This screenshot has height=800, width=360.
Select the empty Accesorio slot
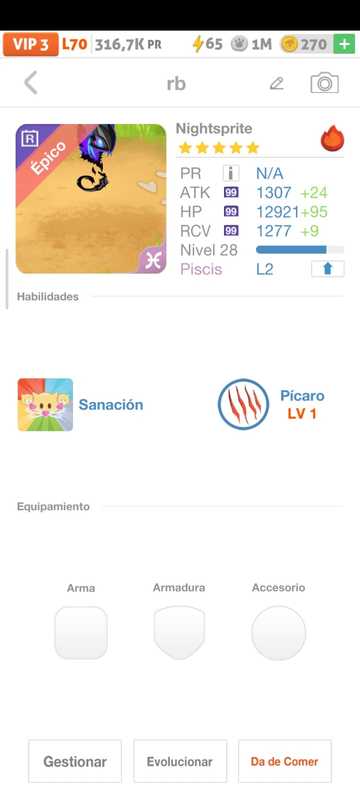click(x=278, y=633)
